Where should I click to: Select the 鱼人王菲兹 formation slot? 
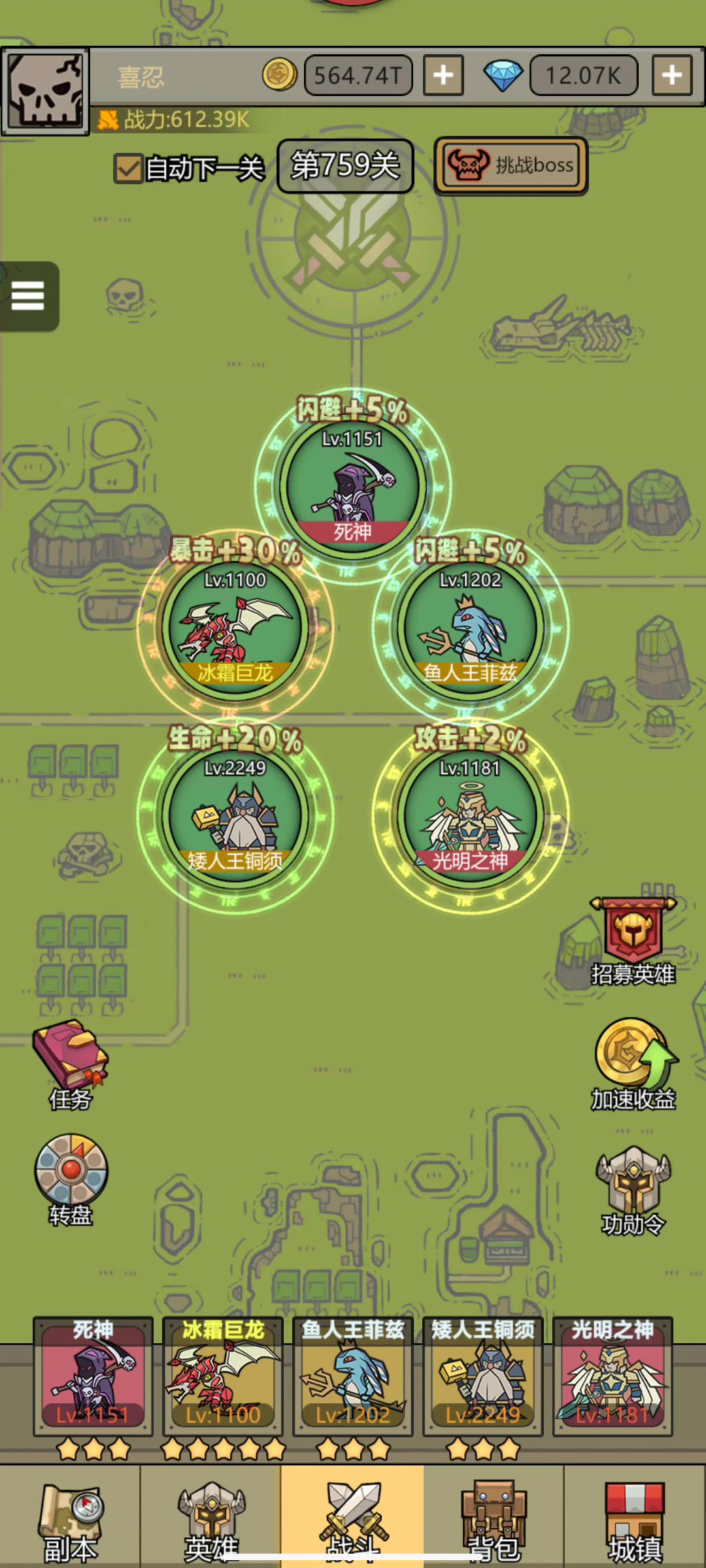(471, 627)
